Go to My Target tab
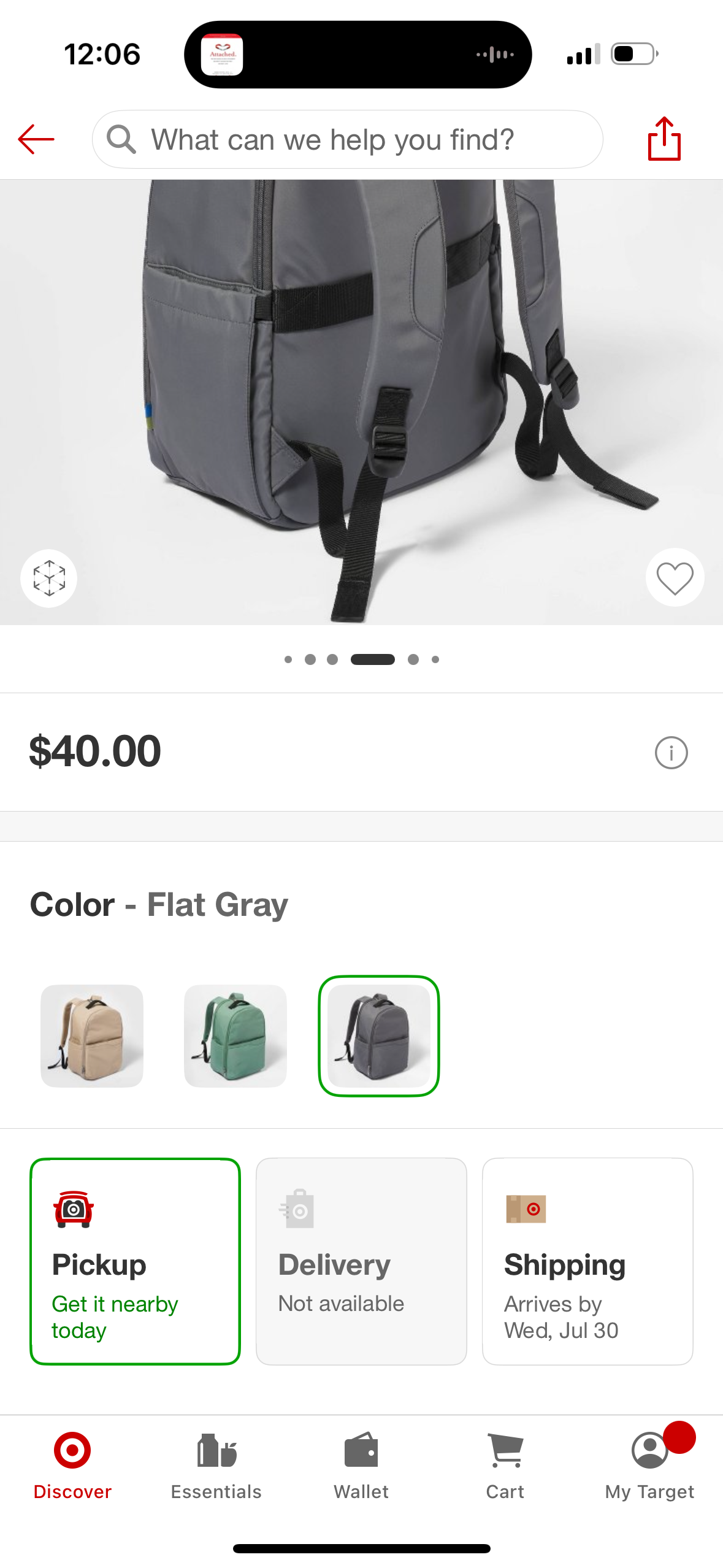 pos(649,1465)
